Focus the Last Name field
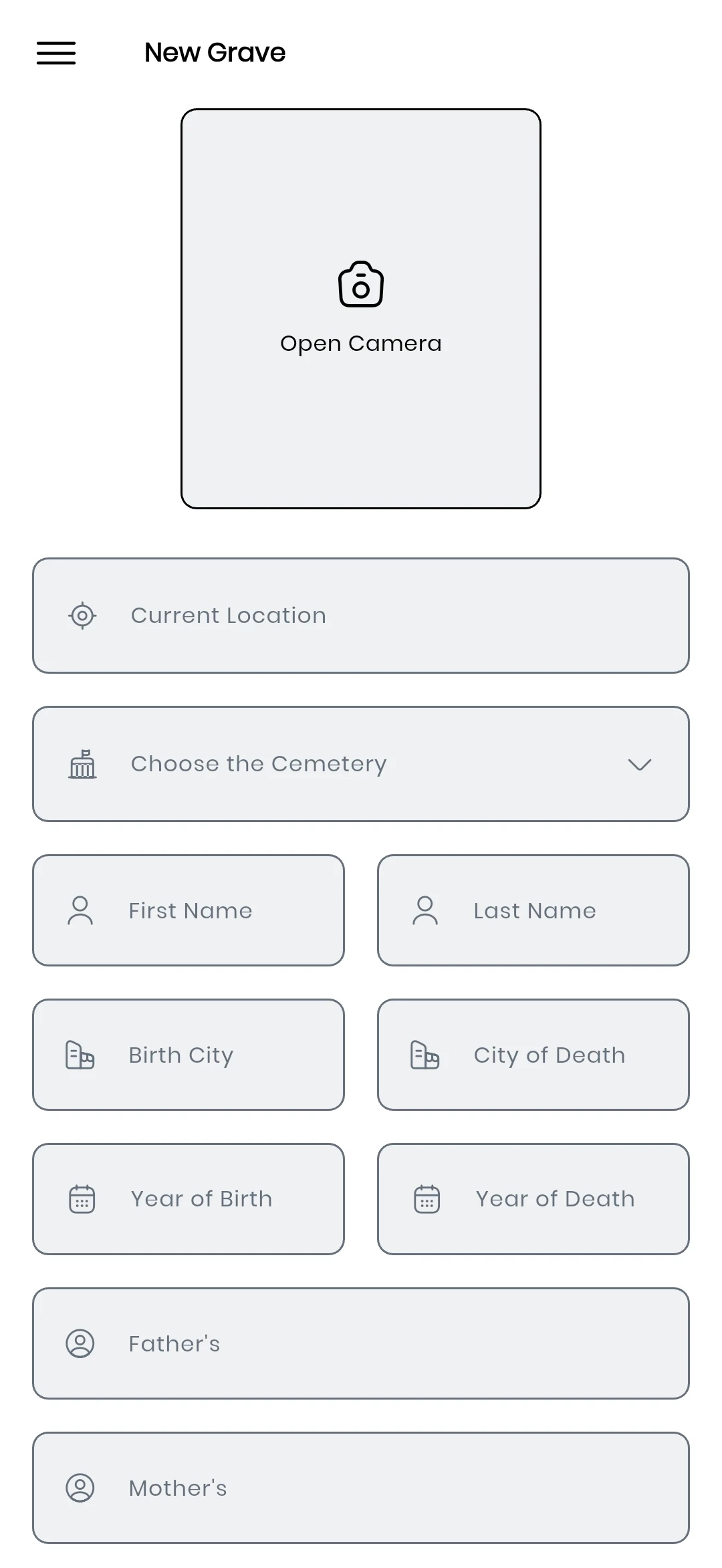 pyautogui.click(x=533, y=910)
